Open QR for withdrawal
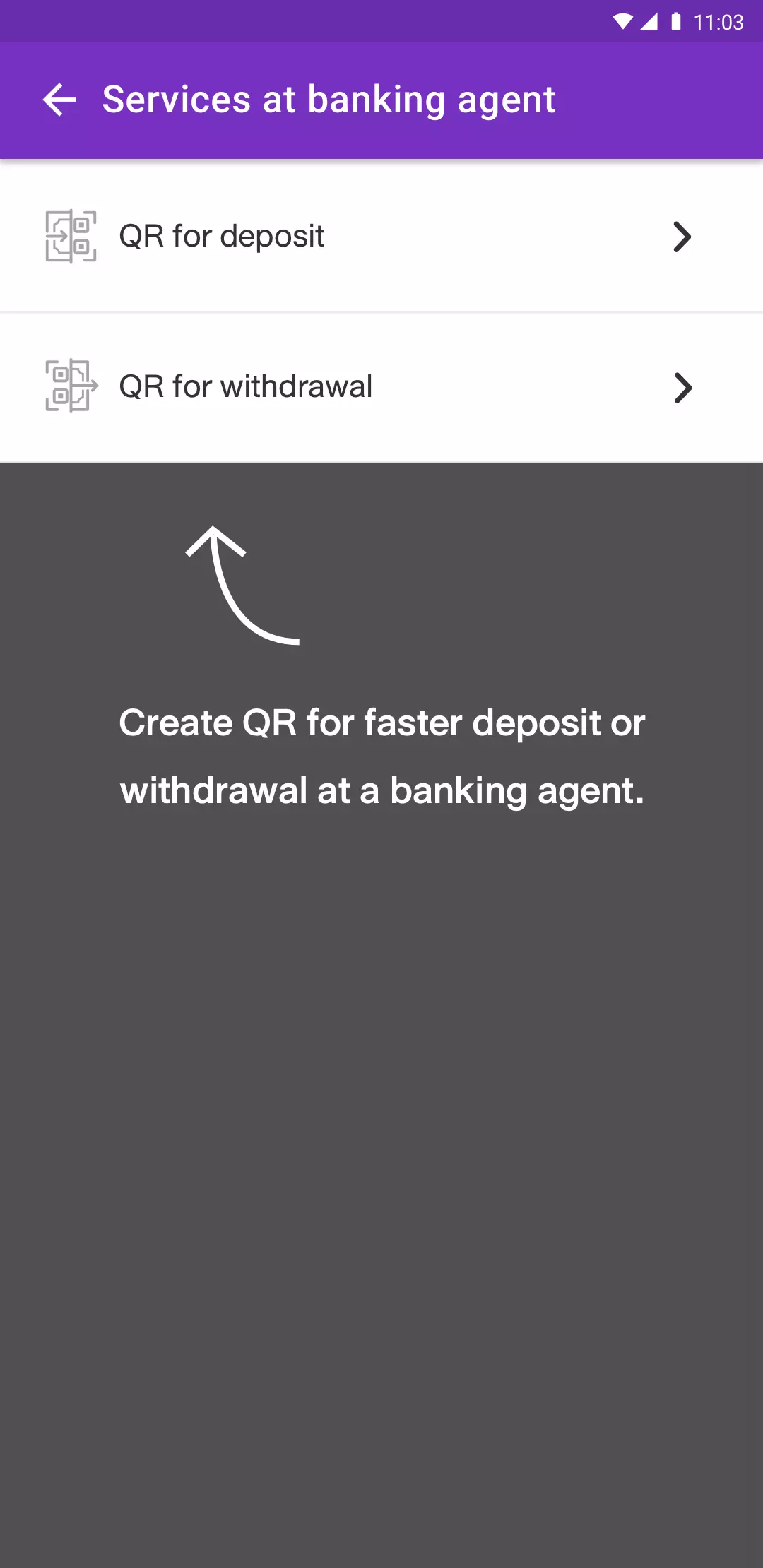 [x=381, y=387]
